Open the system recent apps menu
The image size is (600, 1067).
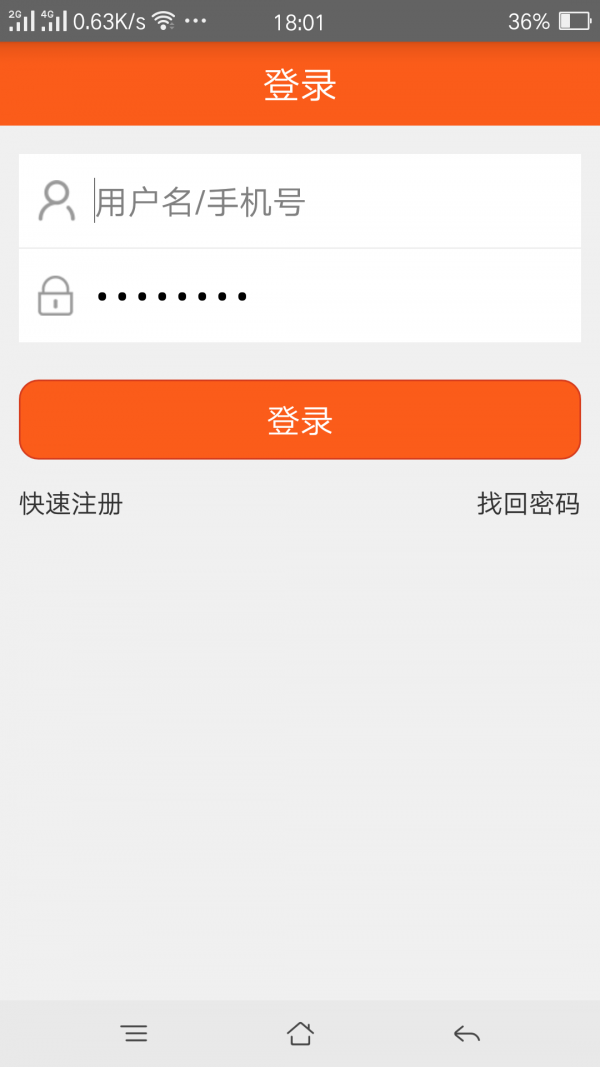[x=134, y=1034]
